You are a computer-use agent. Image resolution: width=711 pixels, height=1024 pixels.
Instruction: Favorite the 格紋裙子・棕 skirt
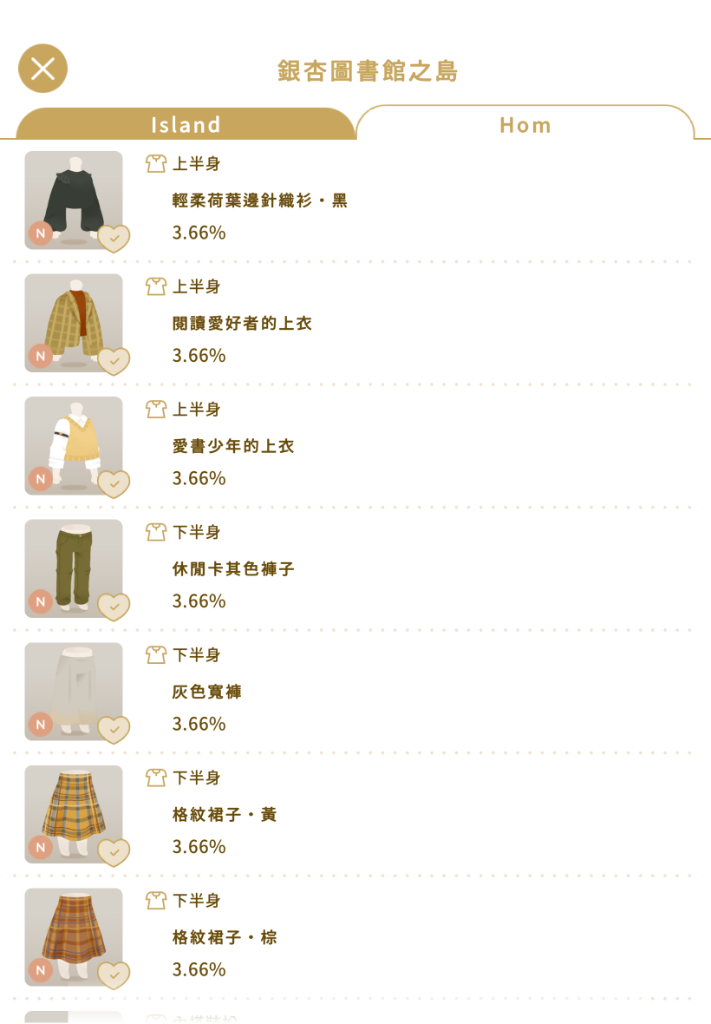pyautogui.click(x=114, y=976)
